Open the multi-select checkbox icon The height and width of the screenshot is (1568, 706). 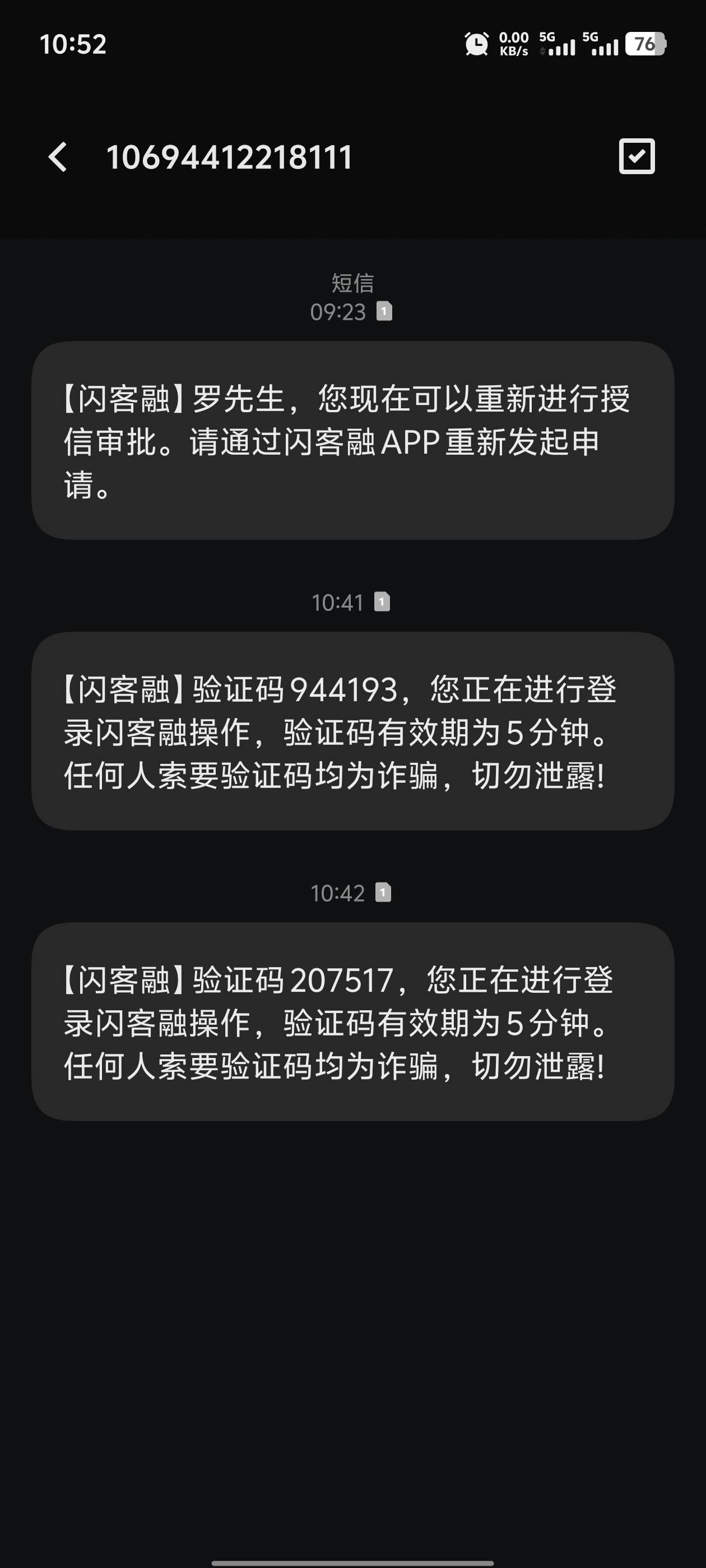pos(637,156)
